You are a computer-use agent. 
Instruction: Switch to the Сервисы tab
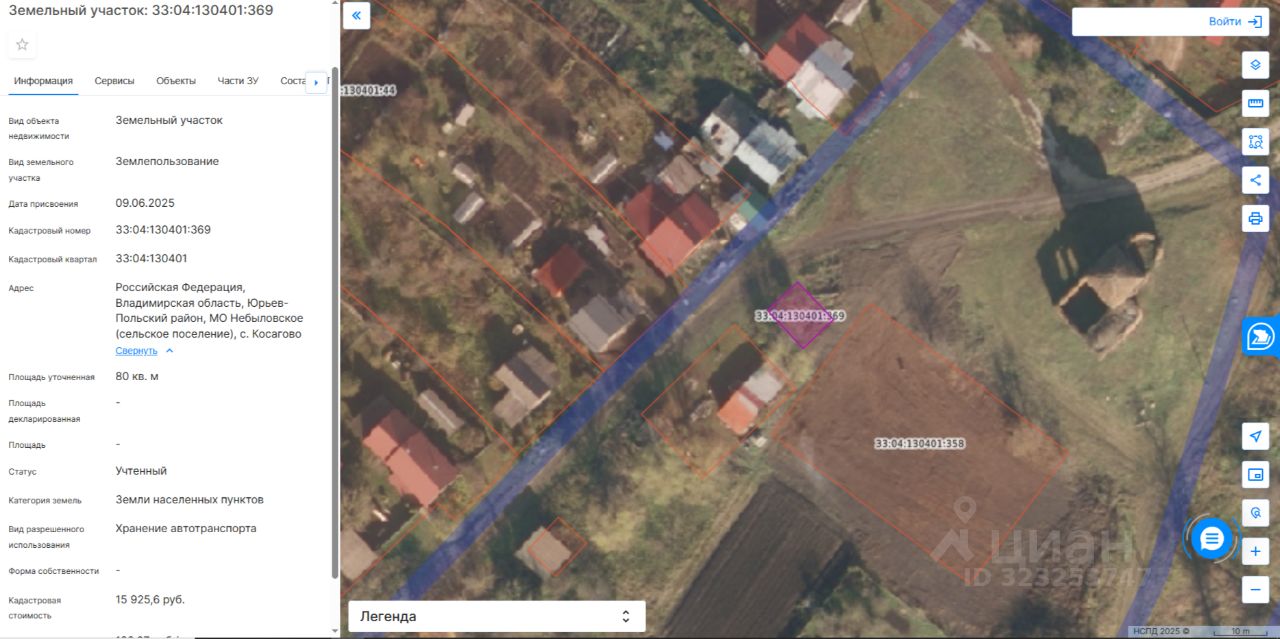pyautogui.click(x=115, y=81)
